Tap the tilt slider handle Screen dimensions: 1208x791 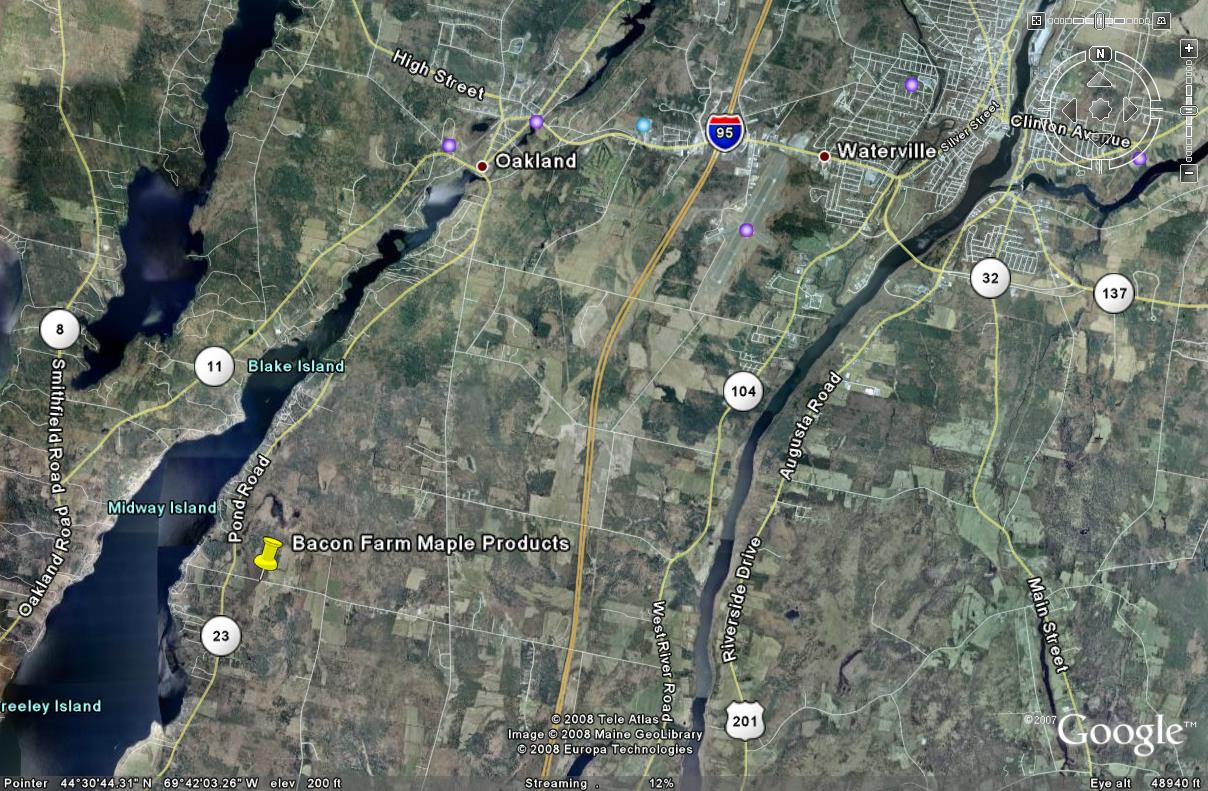(x=1099, y=20)
